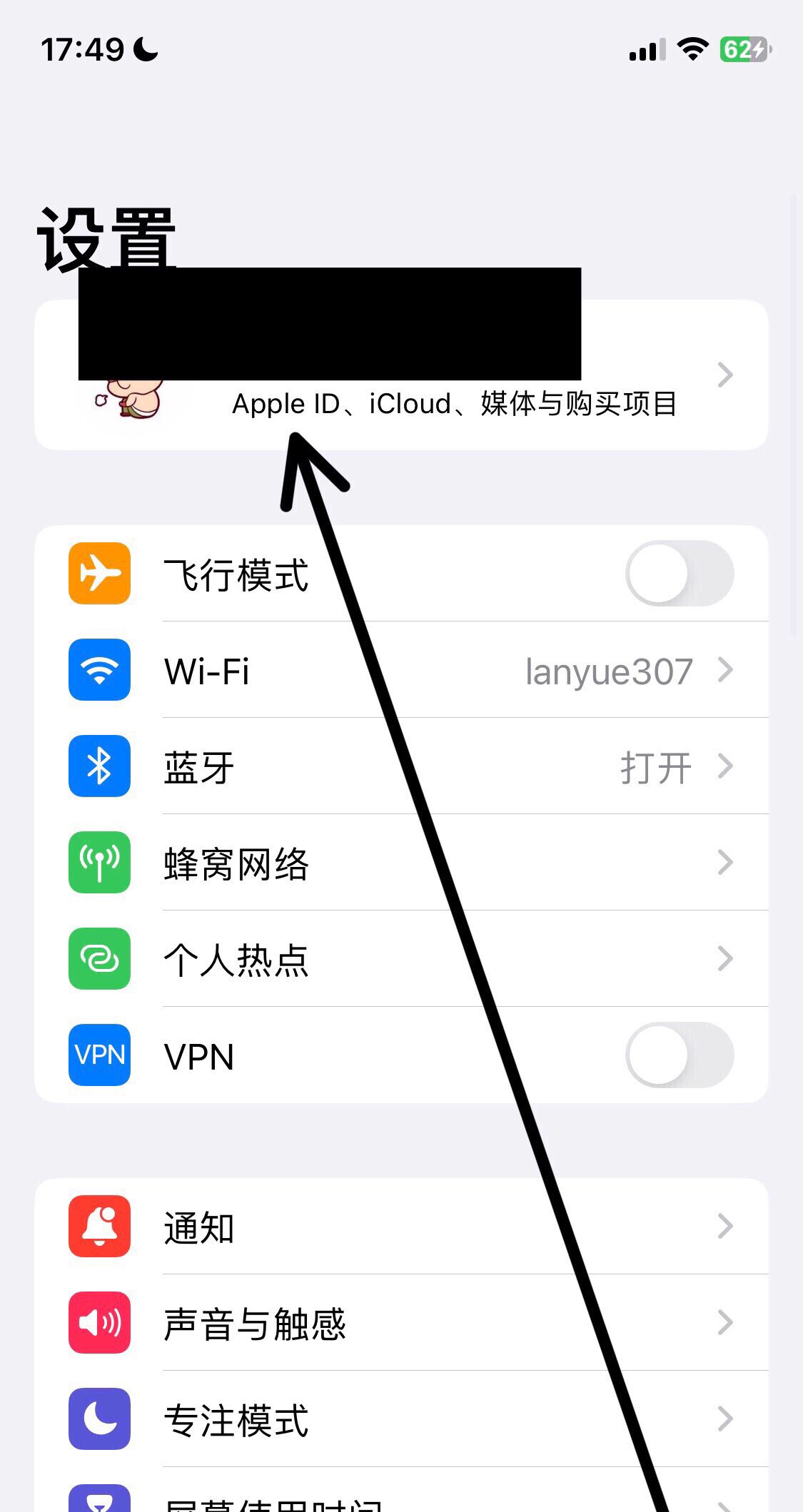Open cellular network via the 蜂窝网络 icon
This screenshot has height=1512, width=803.
(99, 863)
